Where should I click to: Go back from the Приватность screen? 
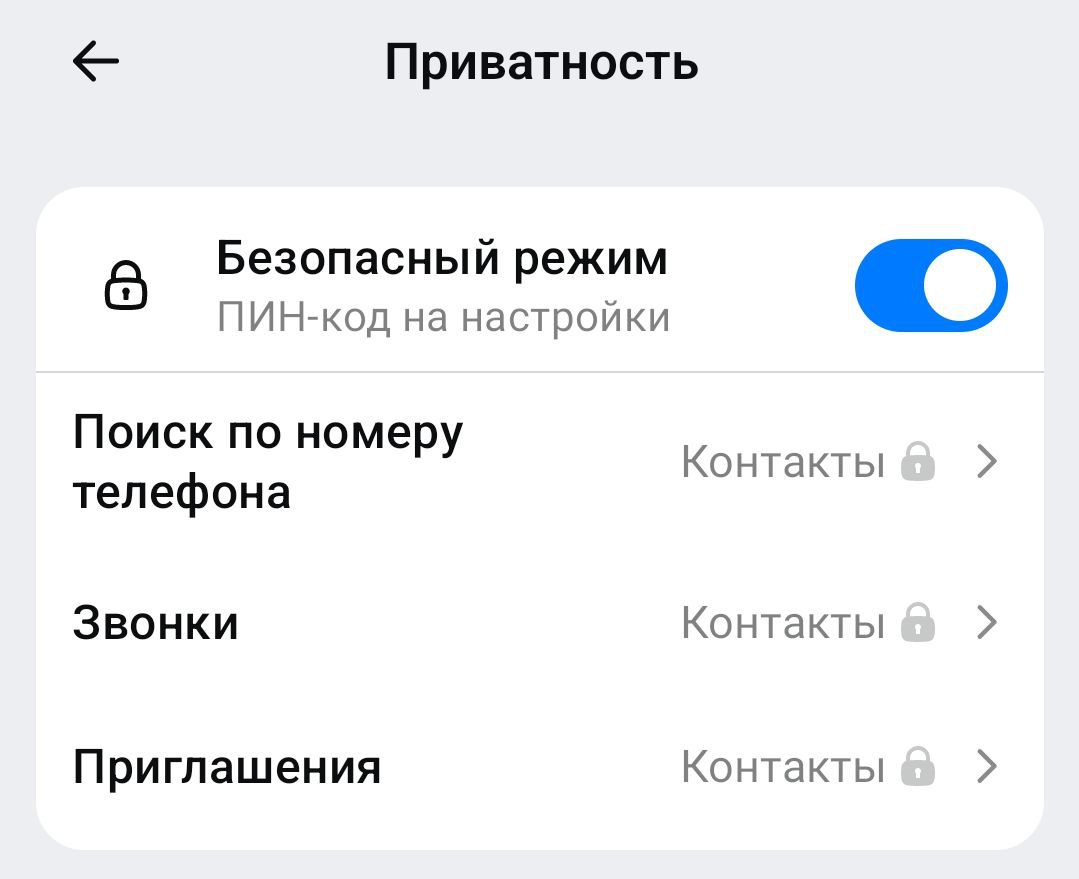coord(96,63)
